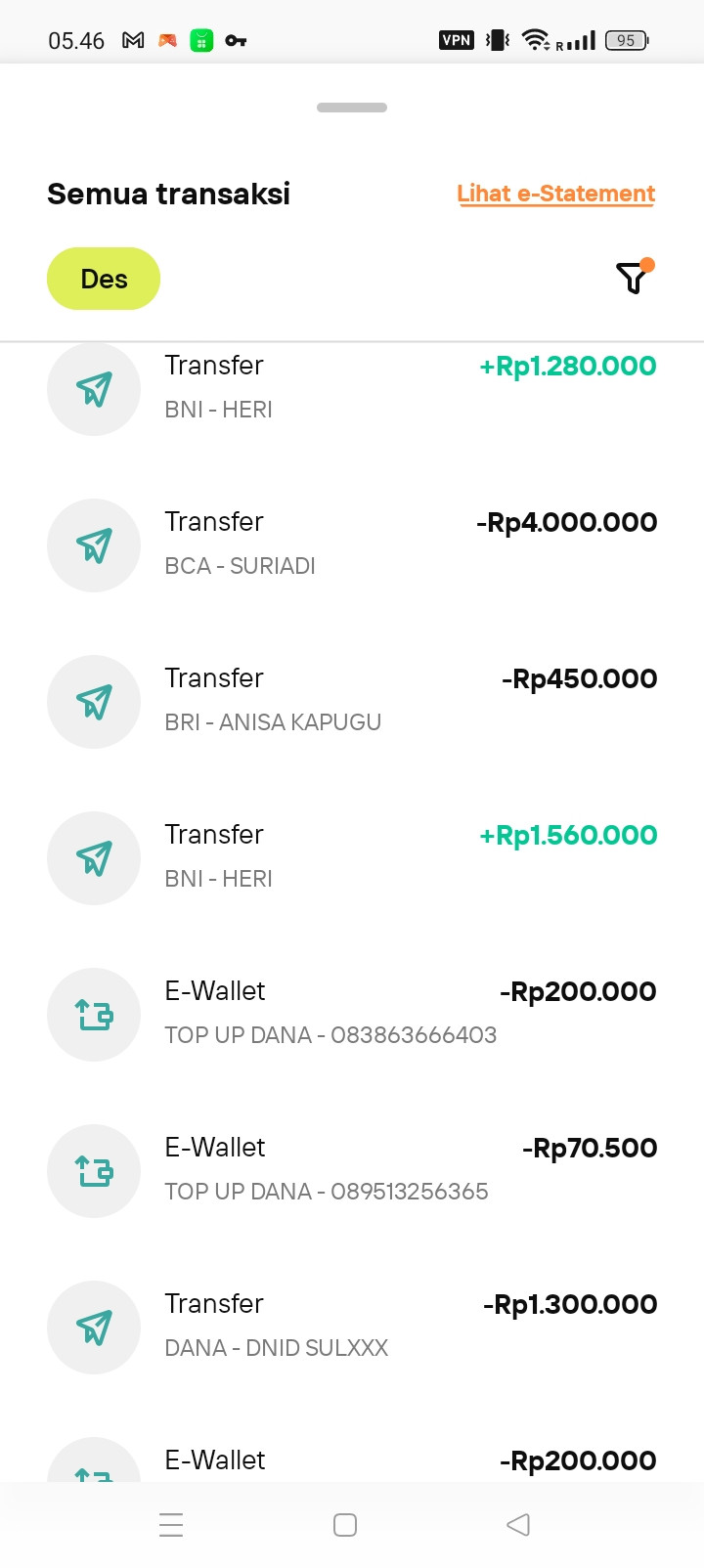Open the transaction filter icon
This screenshot has width=704, height=1568.
(x=634, y=278)
